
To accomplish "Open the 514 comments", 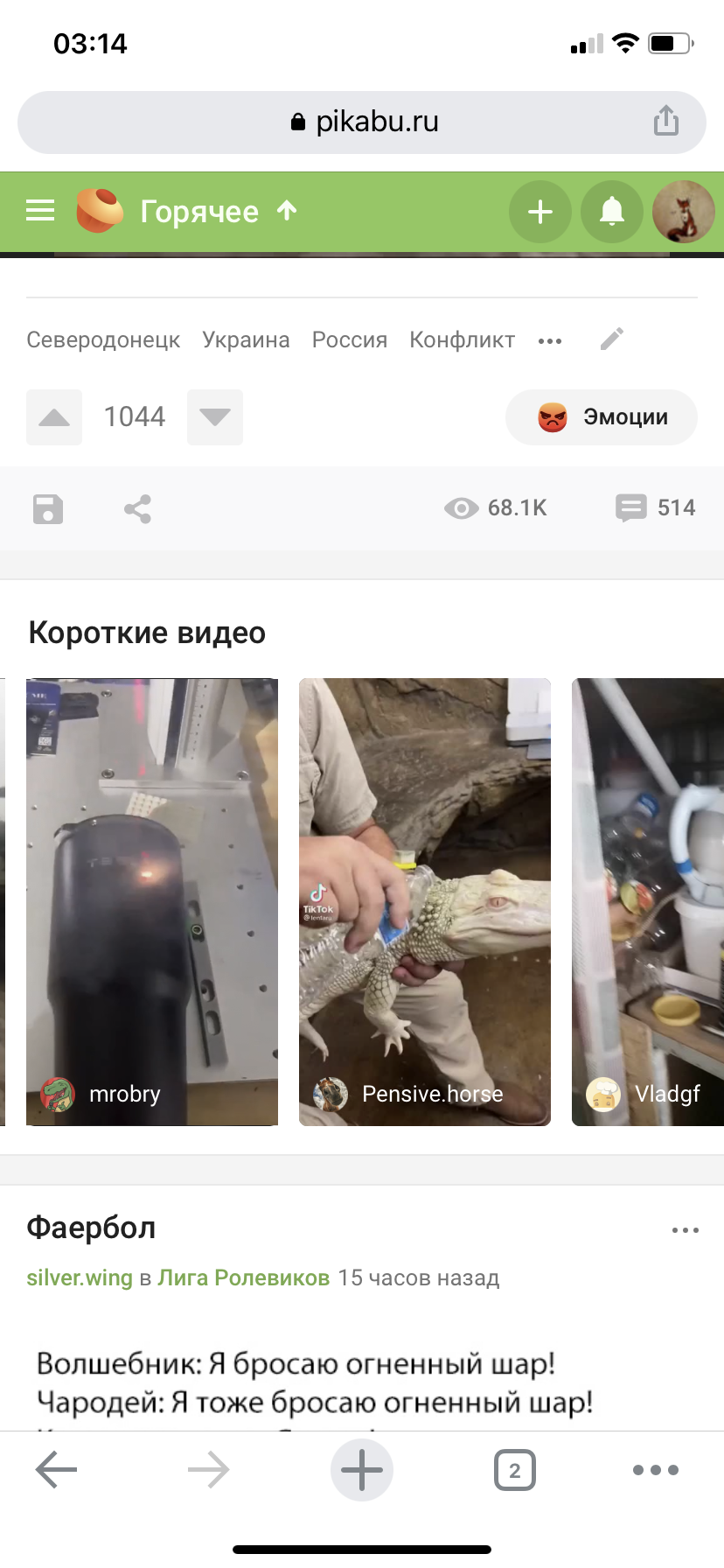I will (x=655, y=507).
